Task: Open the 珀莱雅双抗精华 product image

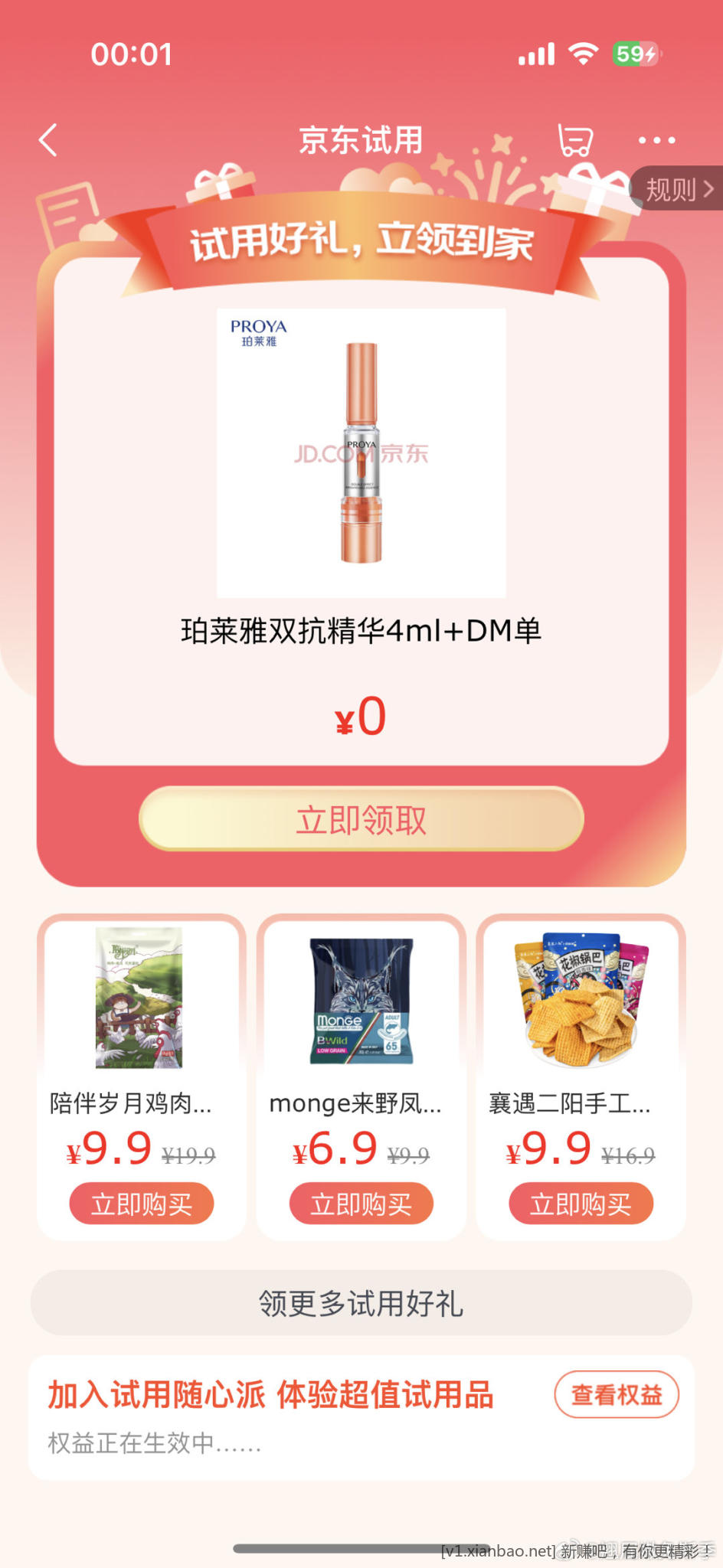Action: pos(361,452)
